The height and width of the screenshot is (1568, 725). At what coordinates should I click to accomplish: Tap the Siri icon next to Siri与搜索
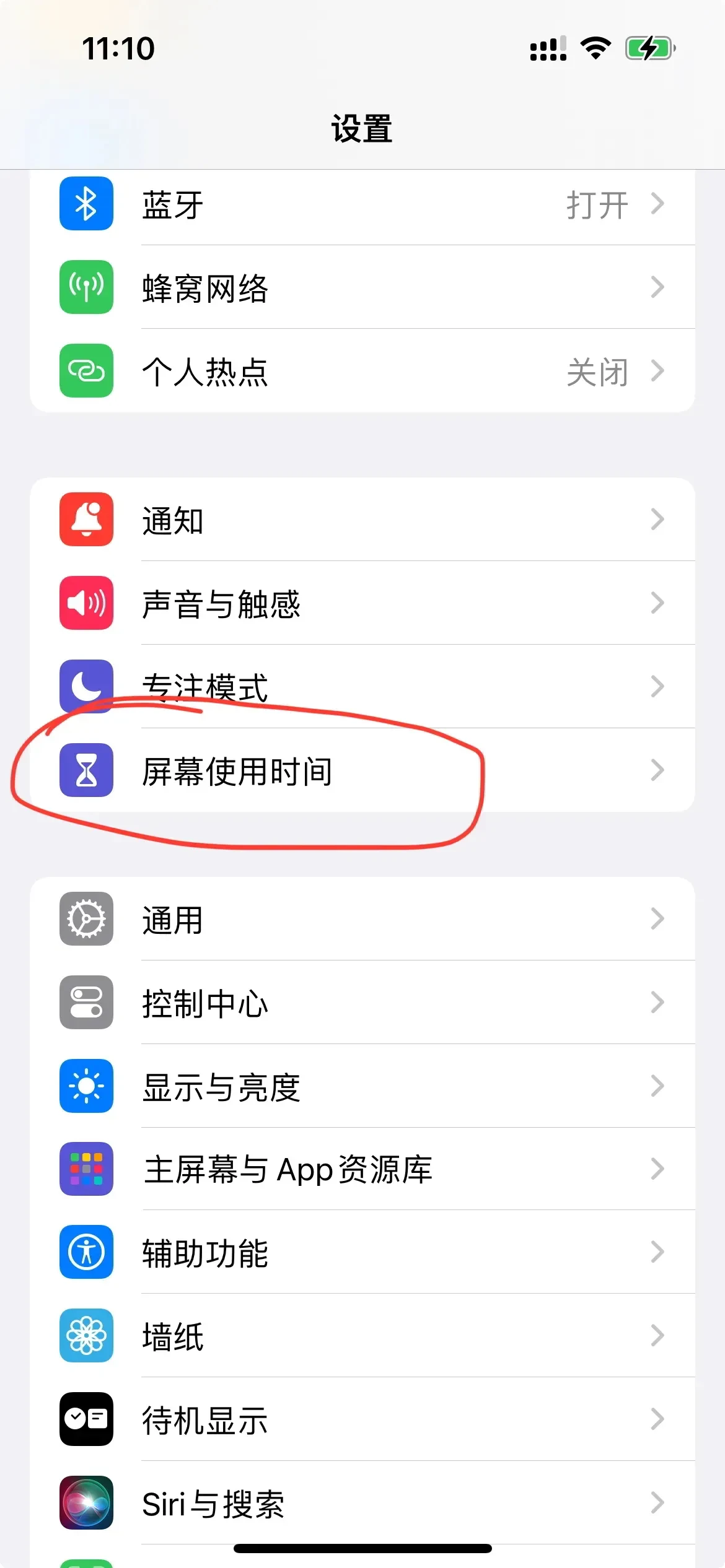[86, 1503]
